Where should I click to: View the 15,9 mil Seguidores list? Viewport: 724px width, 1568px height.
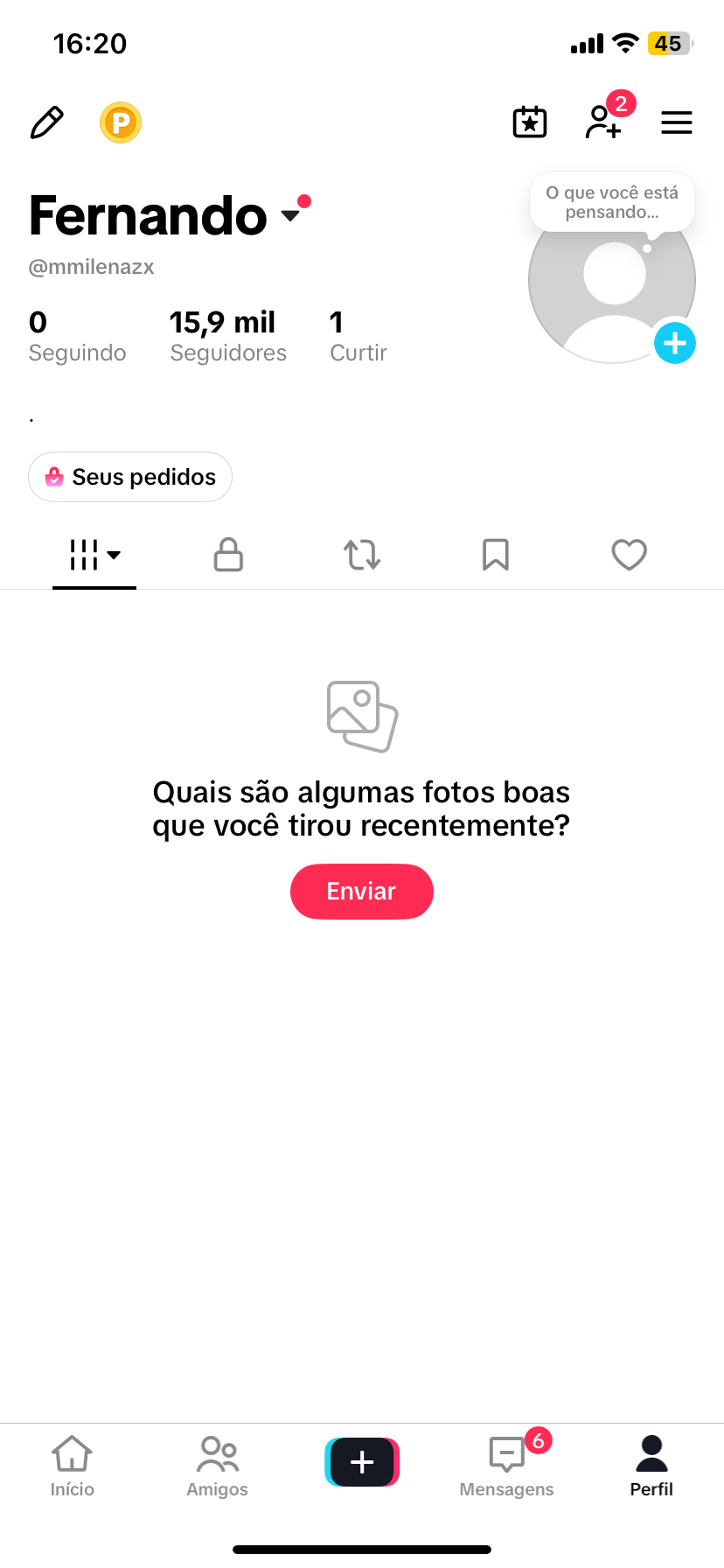coord(228,336)
